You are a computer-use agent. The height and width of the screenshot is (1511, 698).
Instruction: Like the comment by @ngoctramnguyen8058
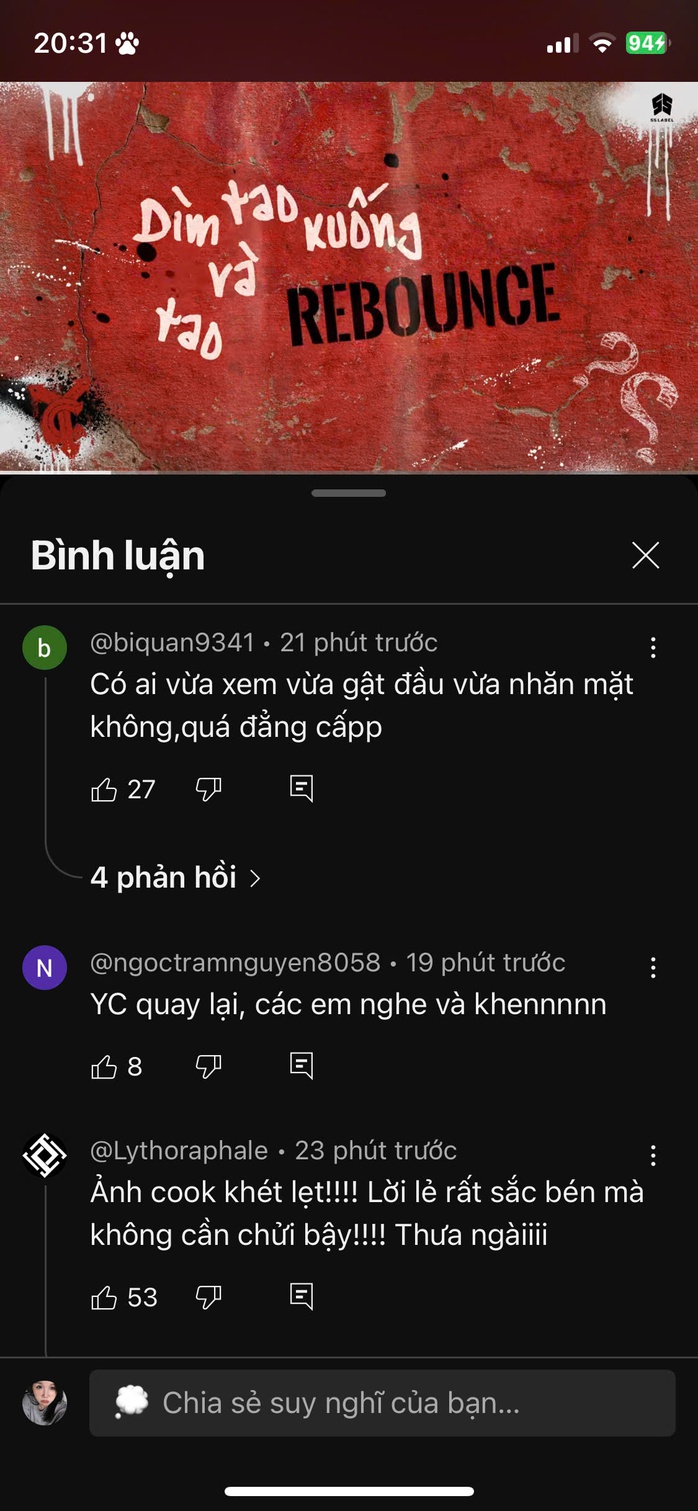(104, 1067)
